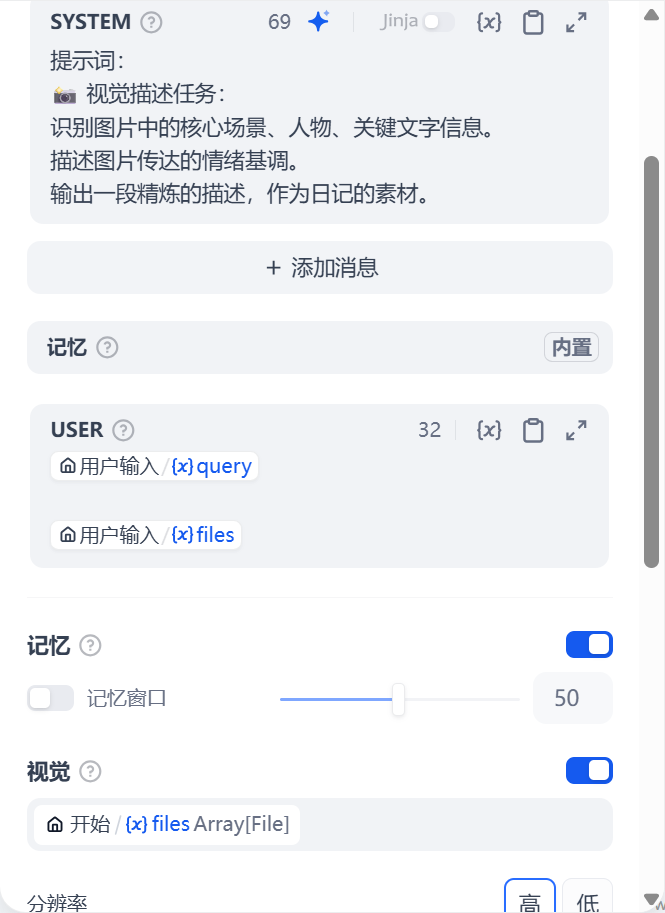Viewport: 665px width, 913px height.
Task: Tap the 添加消息 button
Action: (x=320, y=268)
